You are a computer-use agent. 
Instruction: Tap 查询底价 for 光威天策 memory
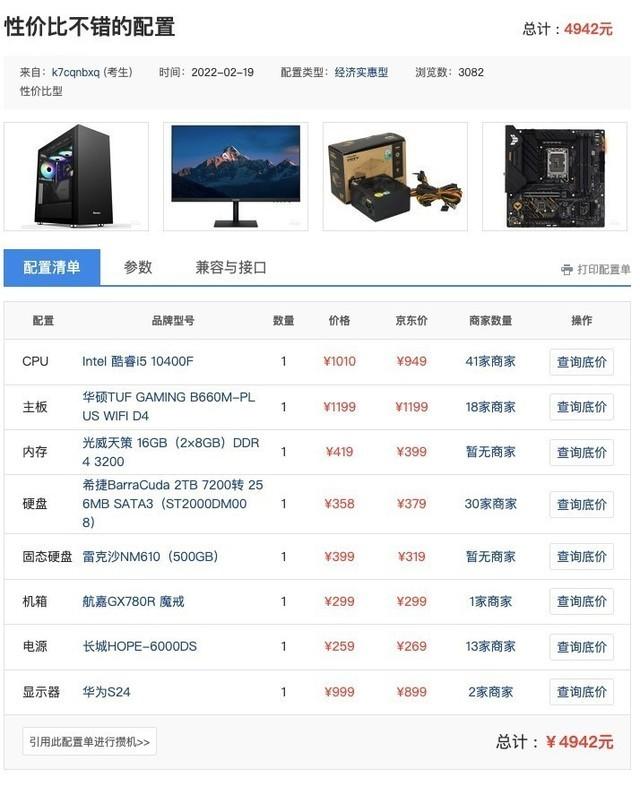581,452
